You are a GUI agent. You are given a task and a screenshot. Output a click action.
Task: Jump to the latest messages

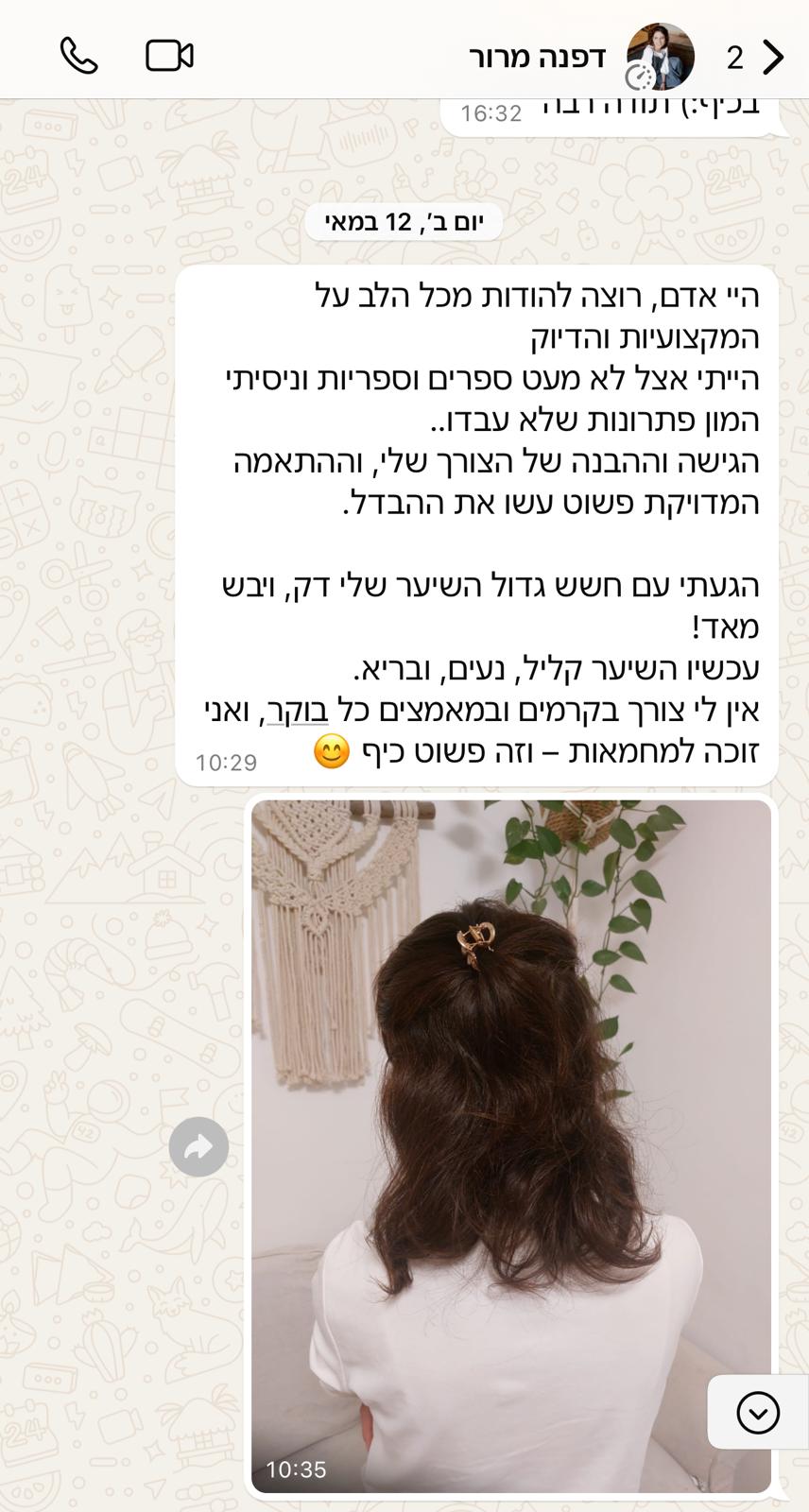click(758, 1413)
